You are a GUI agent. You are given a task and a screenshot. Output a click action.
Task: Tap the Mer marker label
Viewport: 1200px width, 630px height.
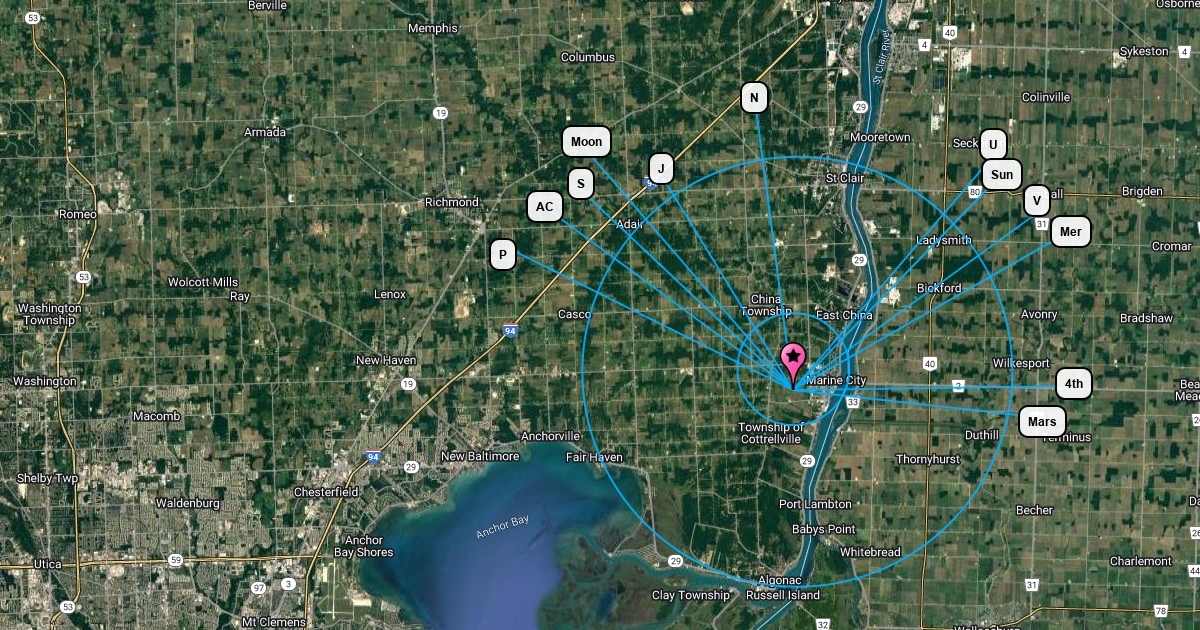[x=1070, y=232]
